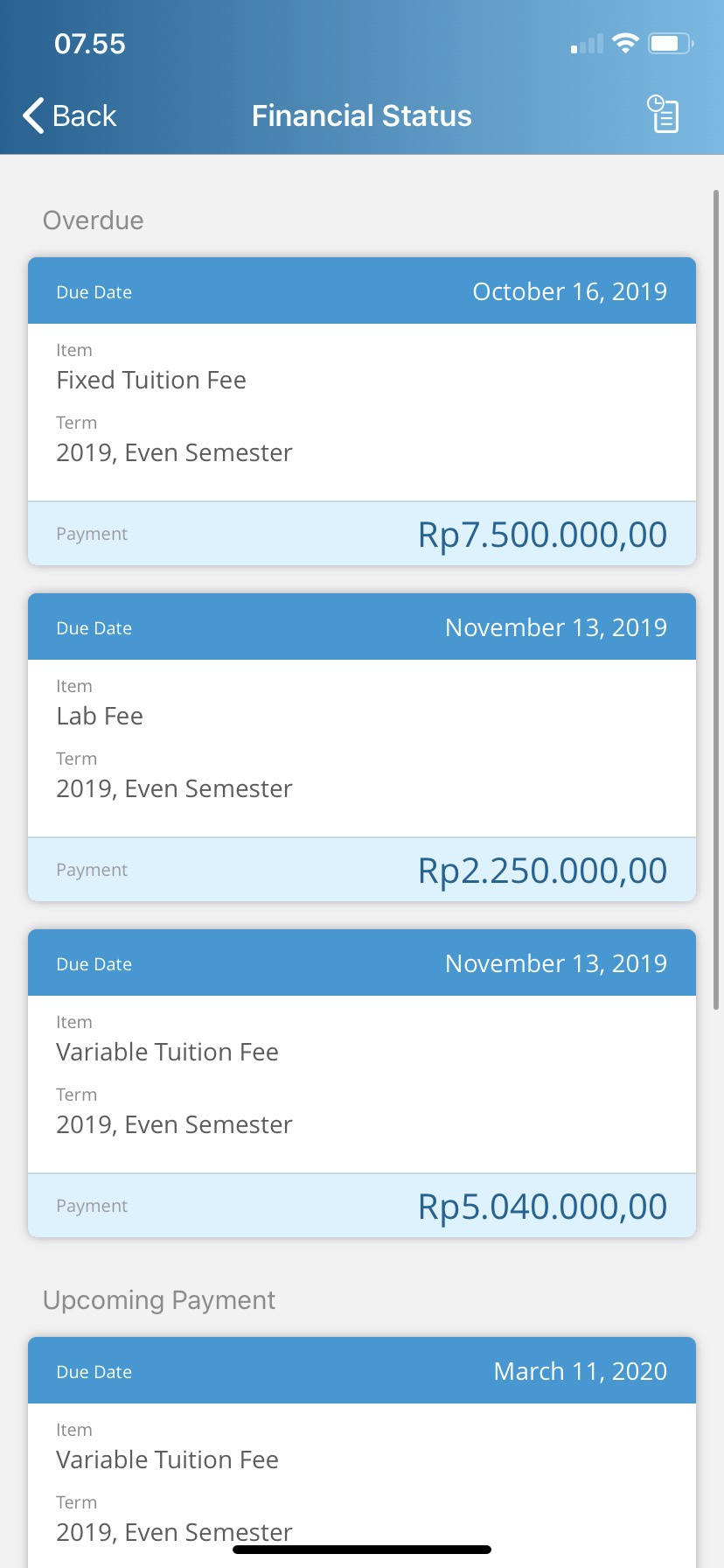Open the Fixed Tuition Fee overdue card
Screen dimensions: 724x1568
[361, 411]
